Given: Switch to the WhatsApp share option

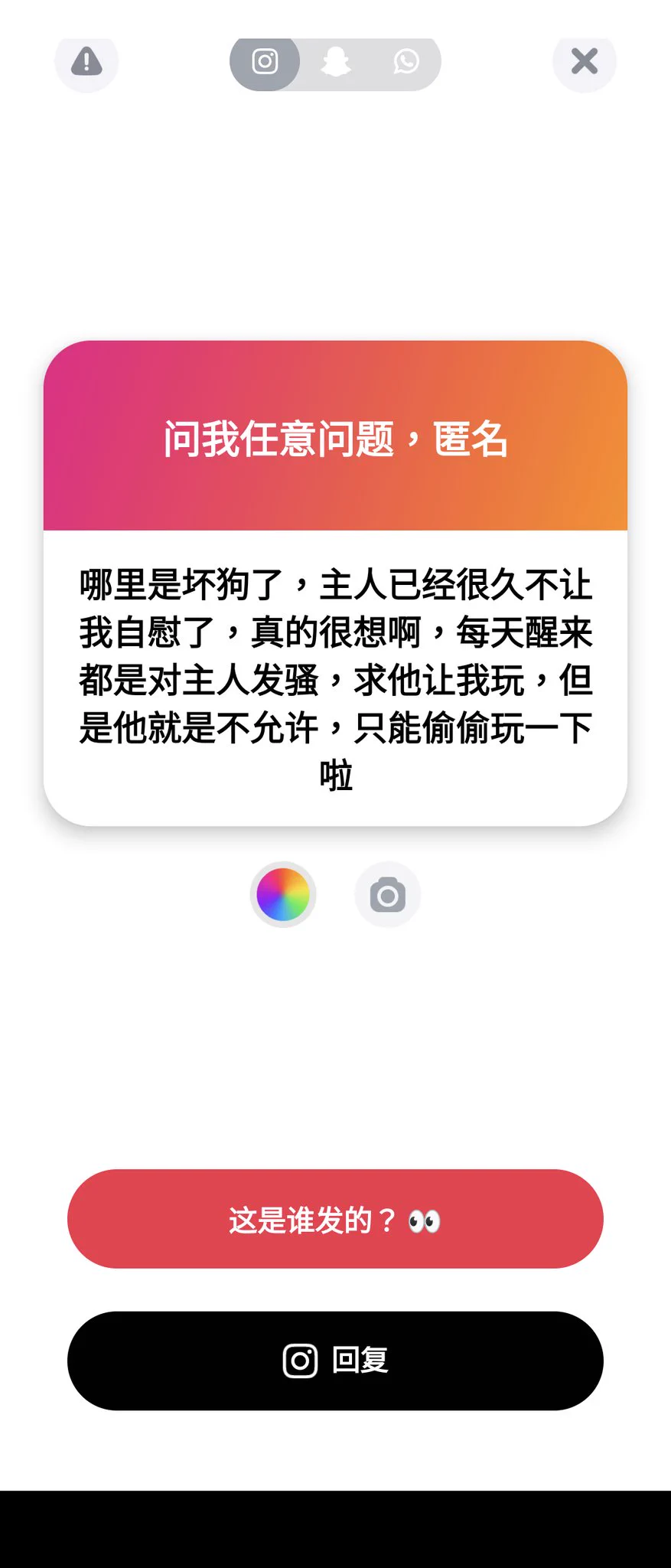Looking at the screenshot, I should pos(406,61).
